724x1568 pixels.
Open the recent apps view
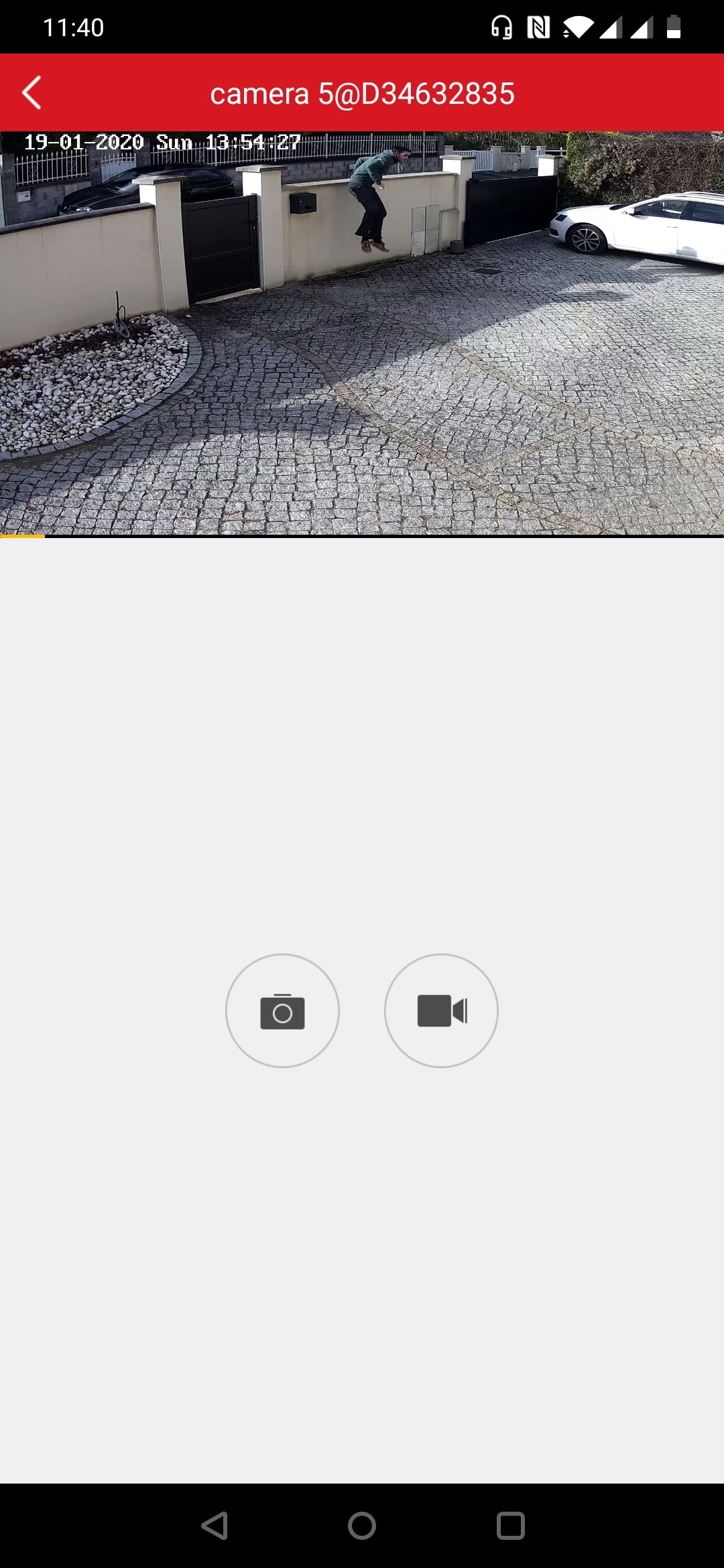tap(510, 1526)
